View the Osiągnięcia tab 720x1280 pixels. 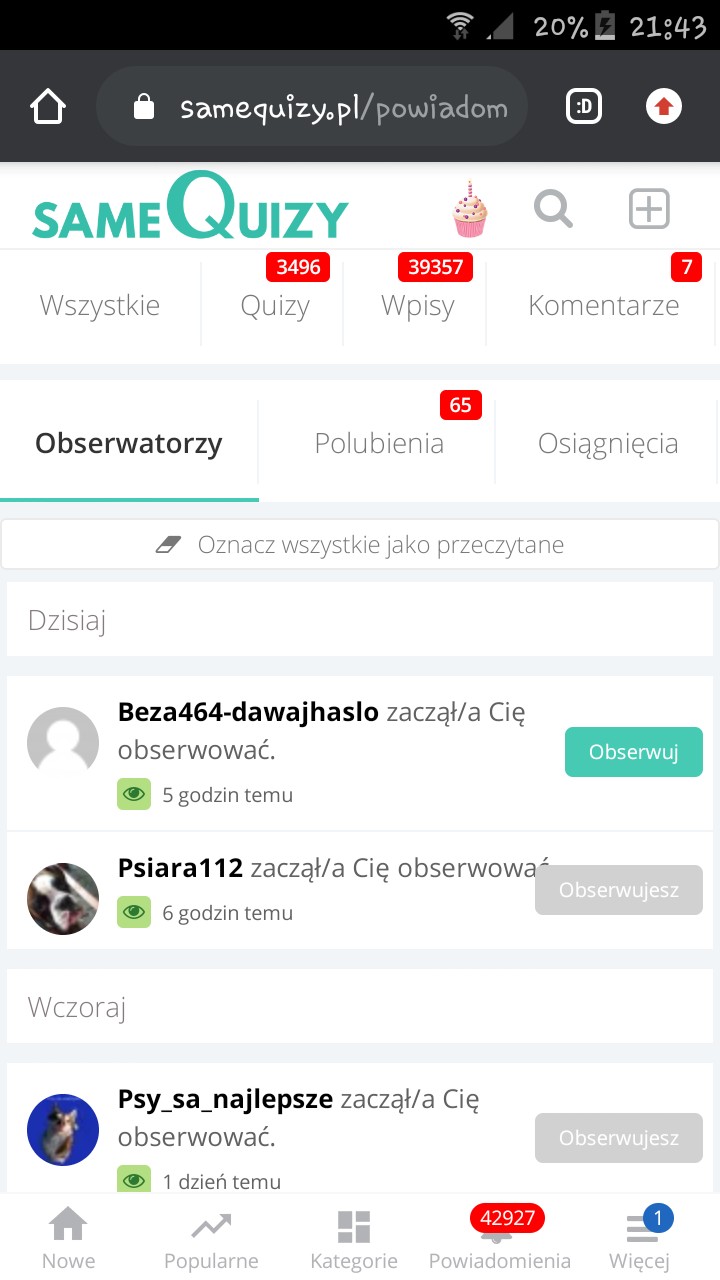(x=608, y=443)
